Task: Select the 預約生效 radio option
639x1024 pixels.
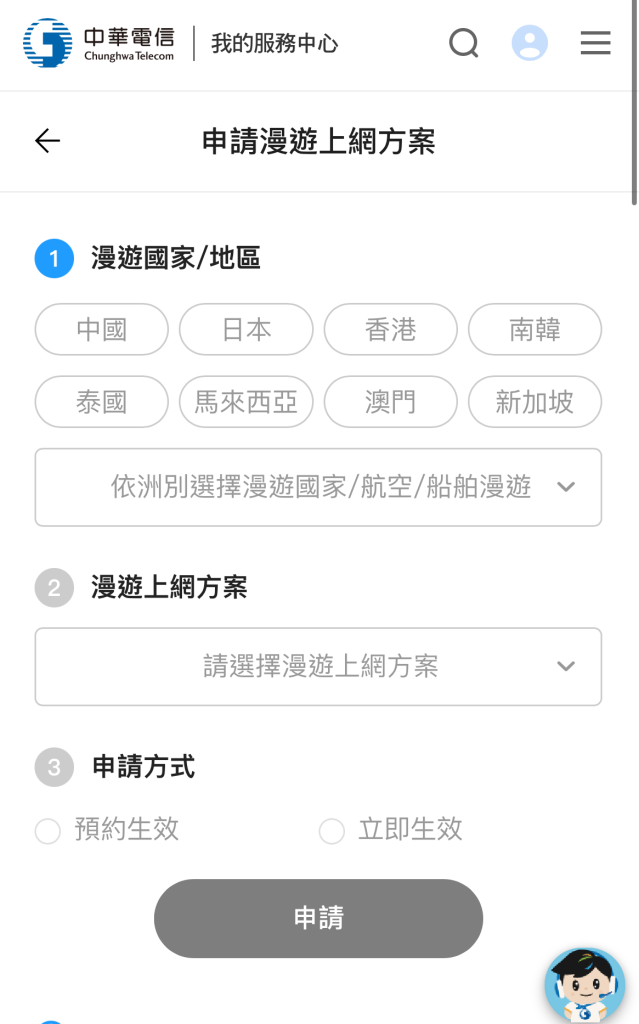Action: (x=106, y=830)
